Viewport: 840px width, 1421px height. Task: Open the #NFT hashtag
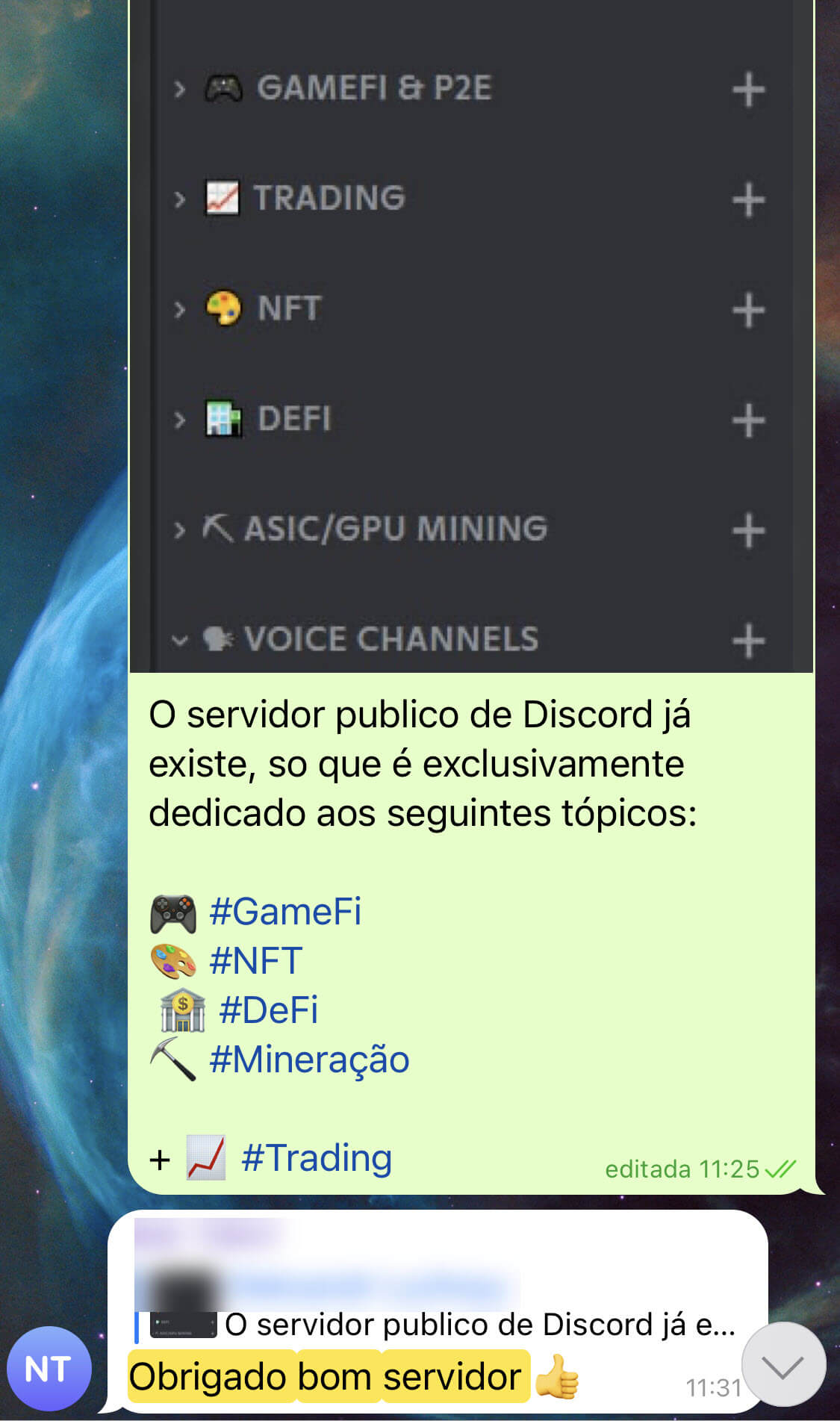(x=255, y=961)
